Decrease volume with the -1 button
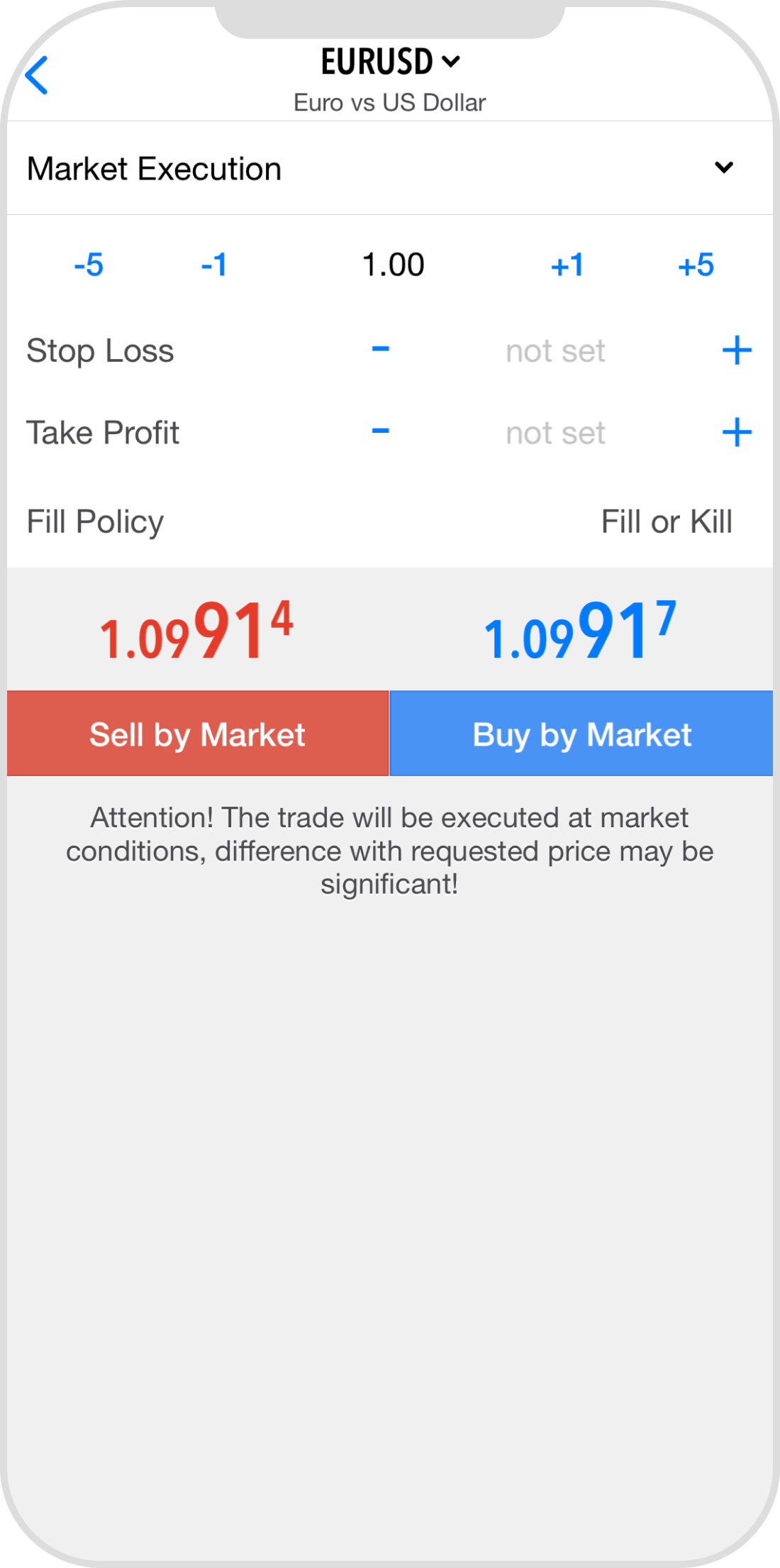The height and width of the screenshot is (1568, 780). (214, 265)
